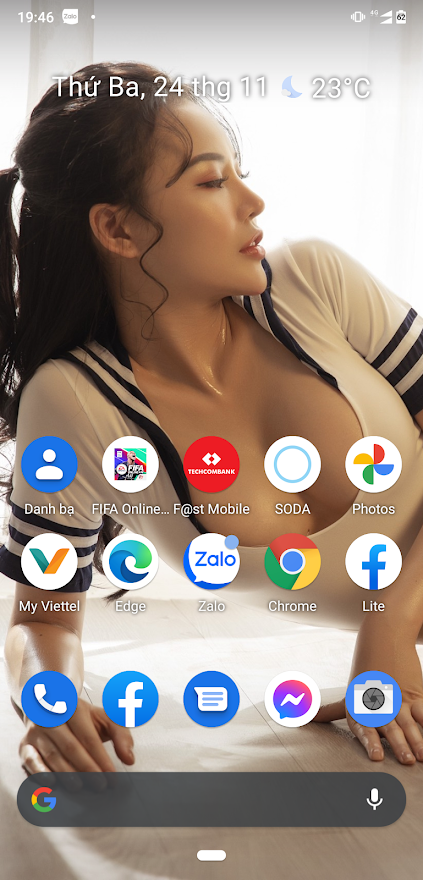The width and height of the screenshot is (423, 880).
Task: Open the Camera app
Action: click(x=374, y=699)
